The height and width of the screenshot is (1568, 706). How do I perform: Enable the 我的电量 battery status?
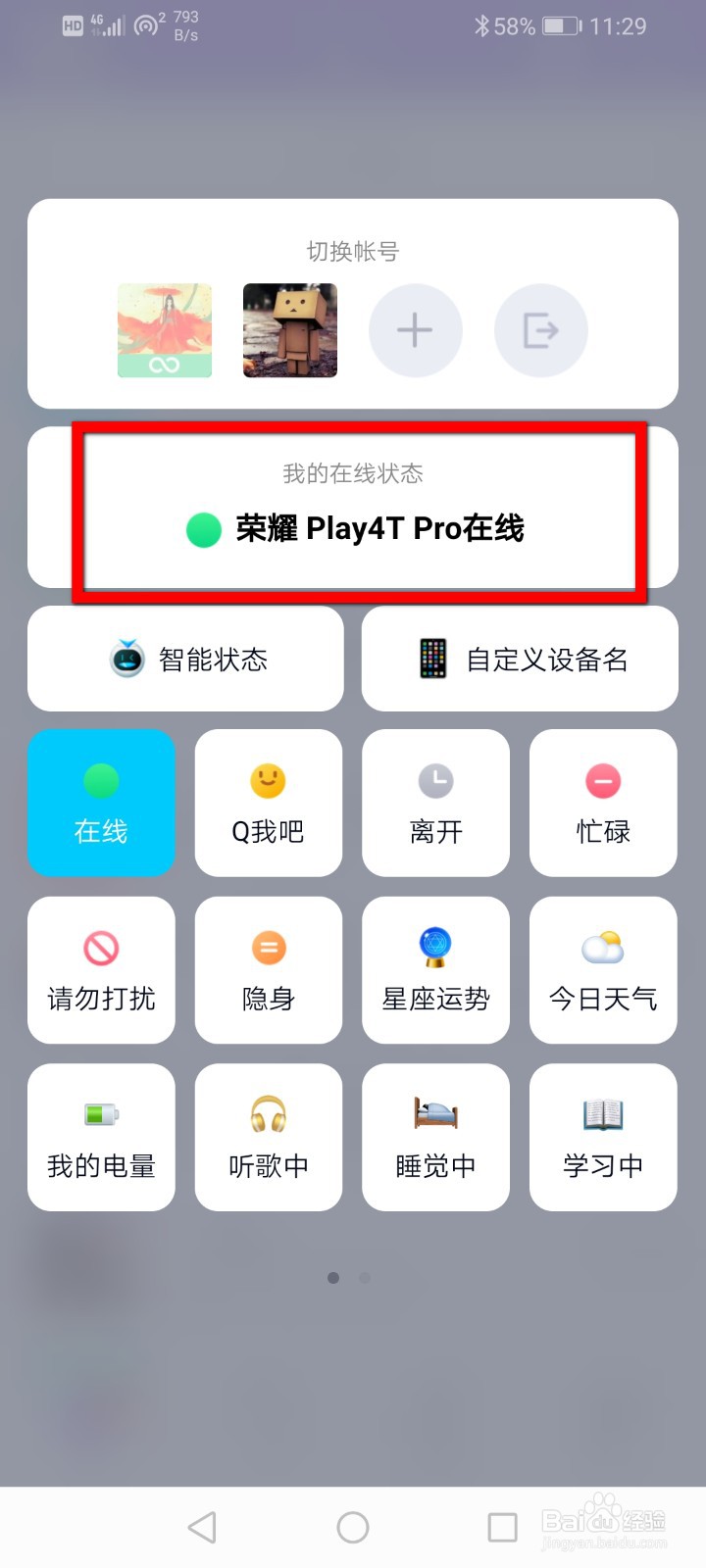click(101, 1137)
